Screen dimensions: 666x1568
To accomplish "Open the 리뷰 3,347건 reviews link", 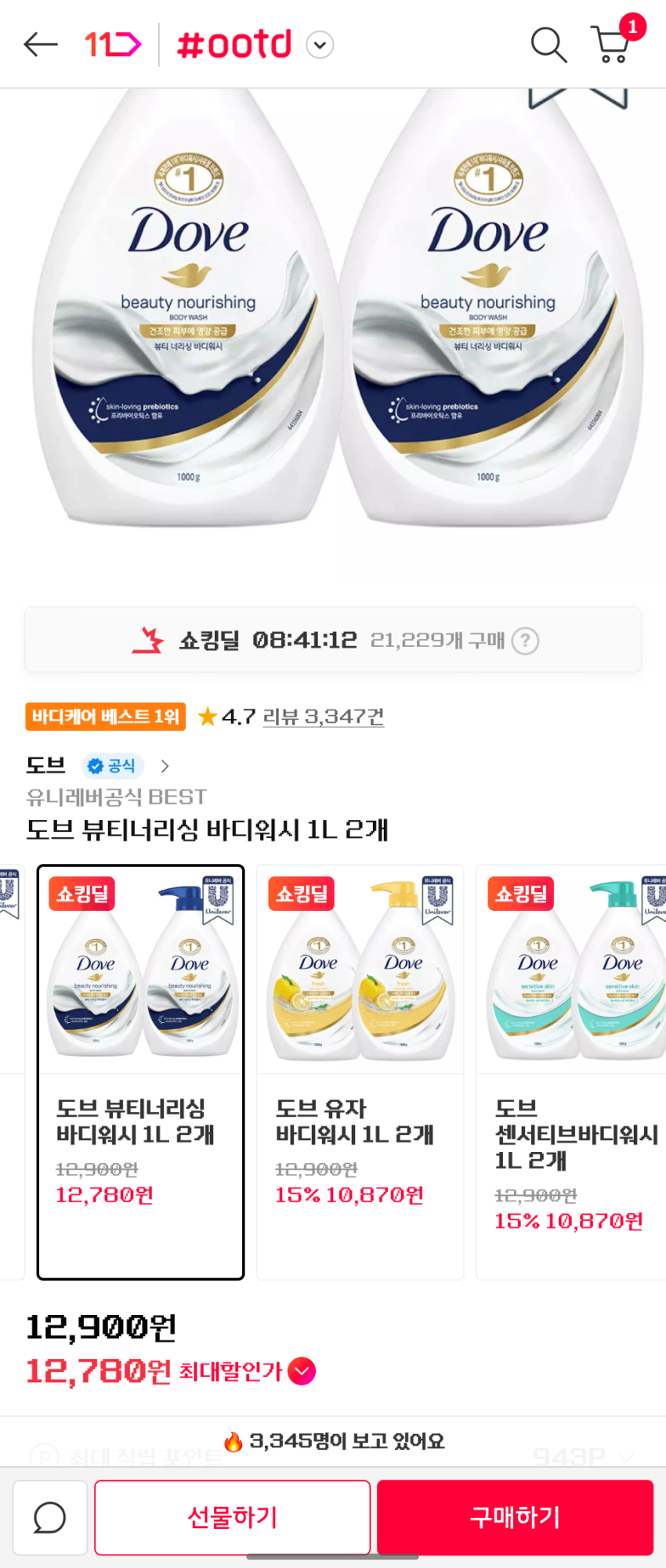I will pos(323,717).
